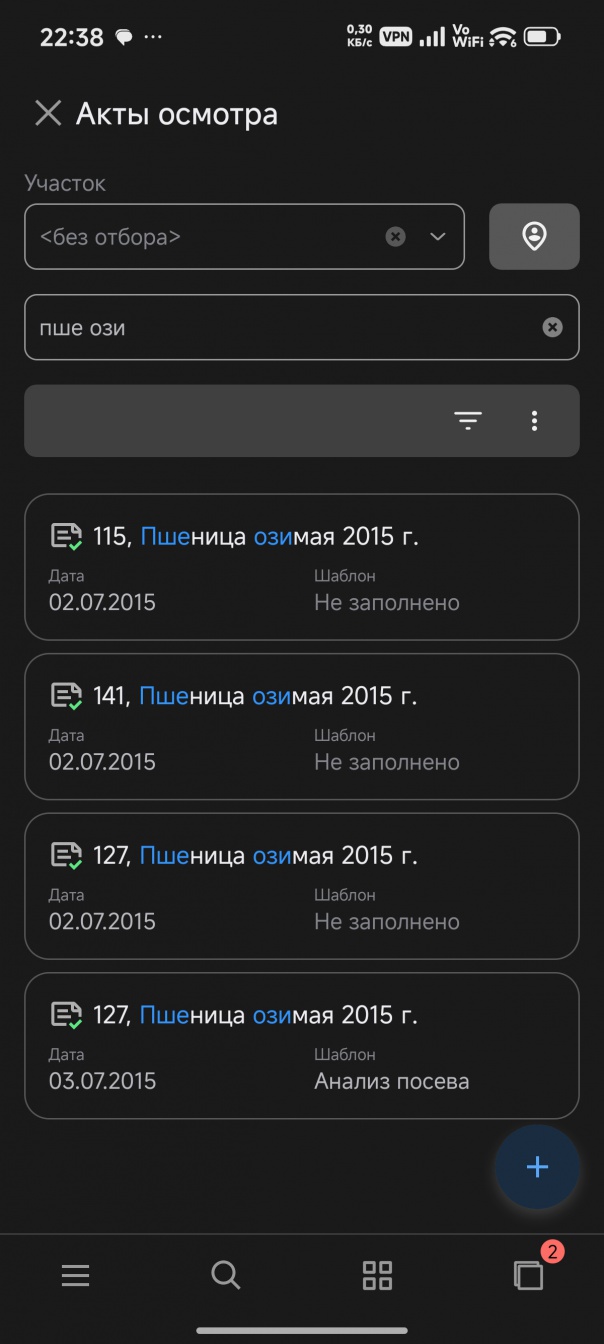Clear the search text
This screenshot has height=1344, width=604.
(x=552, y=327)
